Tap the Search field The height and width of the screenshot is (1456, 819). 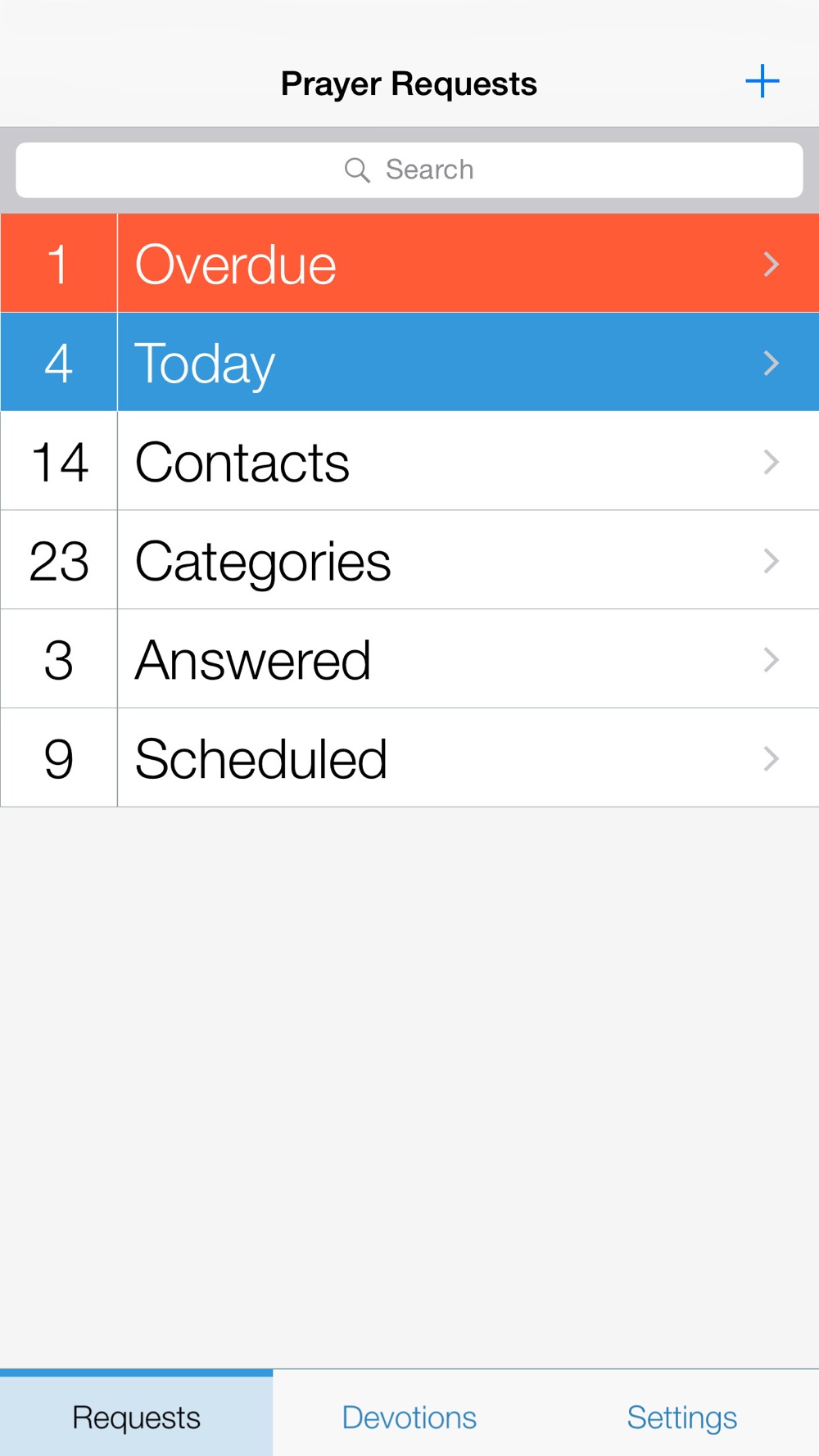(x=409, y=170)
